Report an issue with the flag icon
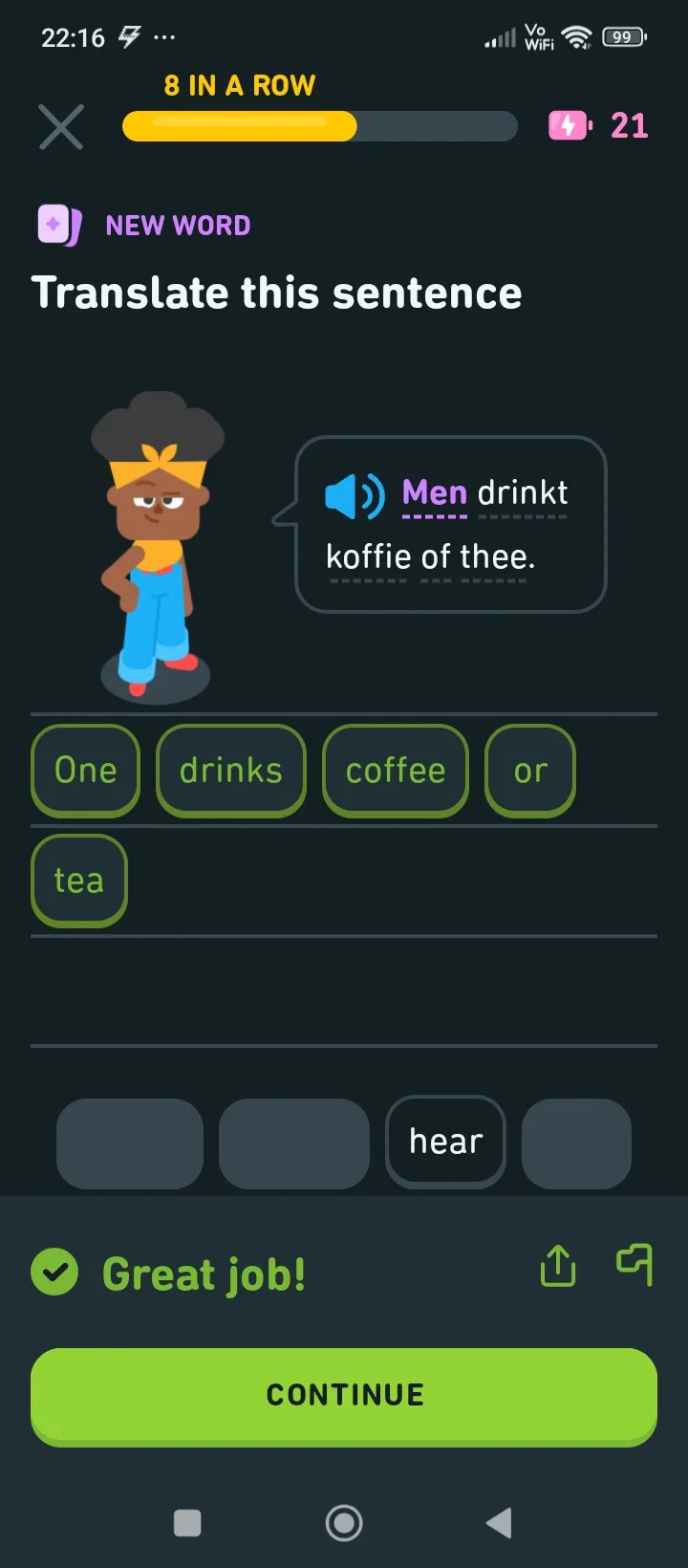The width and height of the screenshot is (688, 1568). coord(634,1265)
